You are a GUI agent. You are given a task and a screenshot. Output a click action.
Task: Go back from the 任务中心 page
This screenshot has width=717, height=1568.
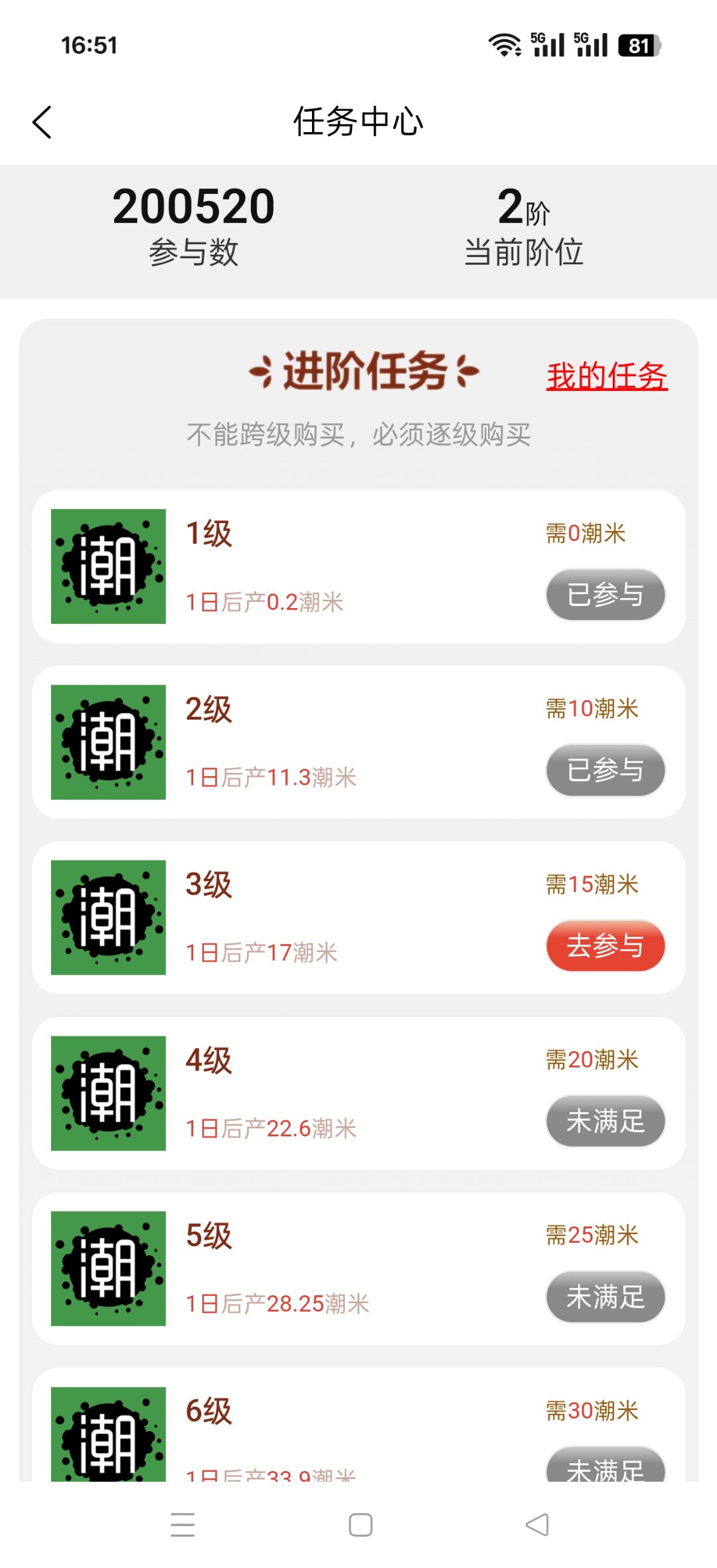point(42,122)
